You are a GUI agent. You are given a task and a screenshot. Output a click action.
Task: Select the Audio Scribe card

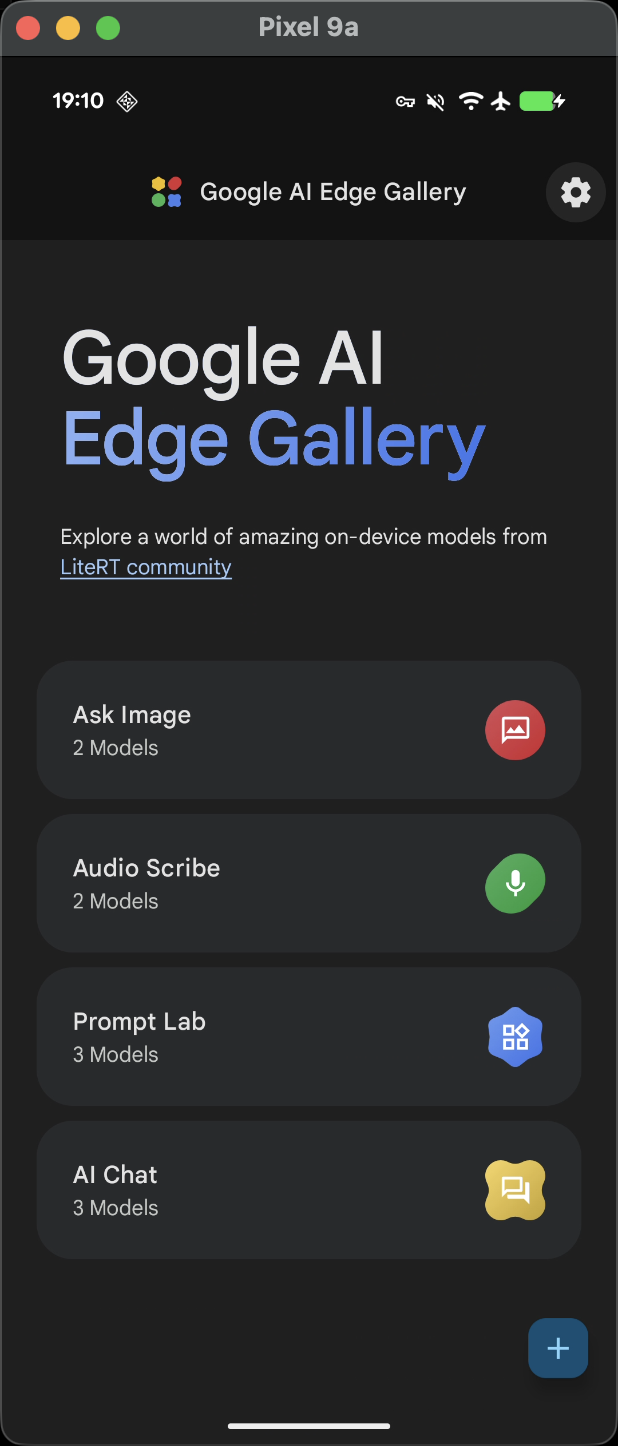[x=308, y=883]
